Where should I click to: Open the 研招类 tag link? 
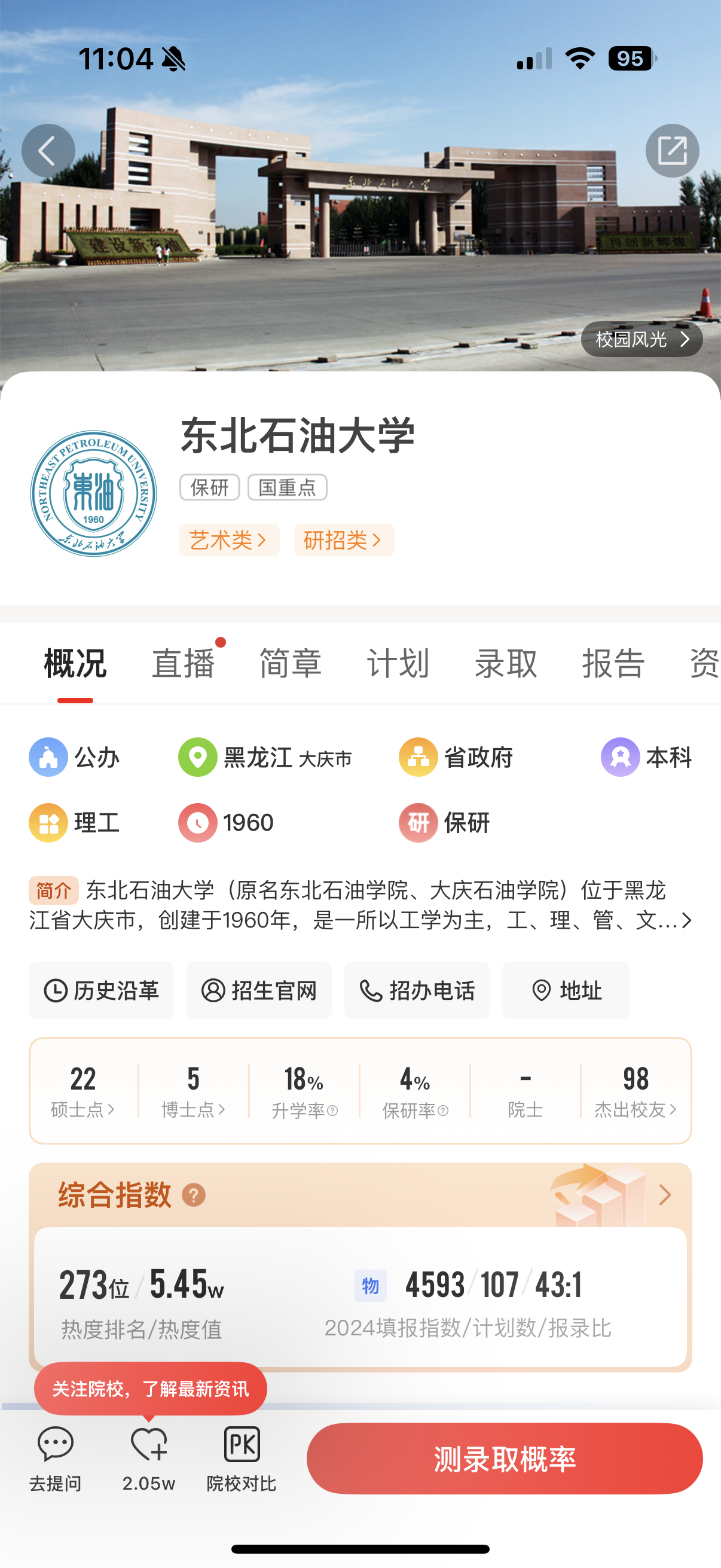pos(344,540)
